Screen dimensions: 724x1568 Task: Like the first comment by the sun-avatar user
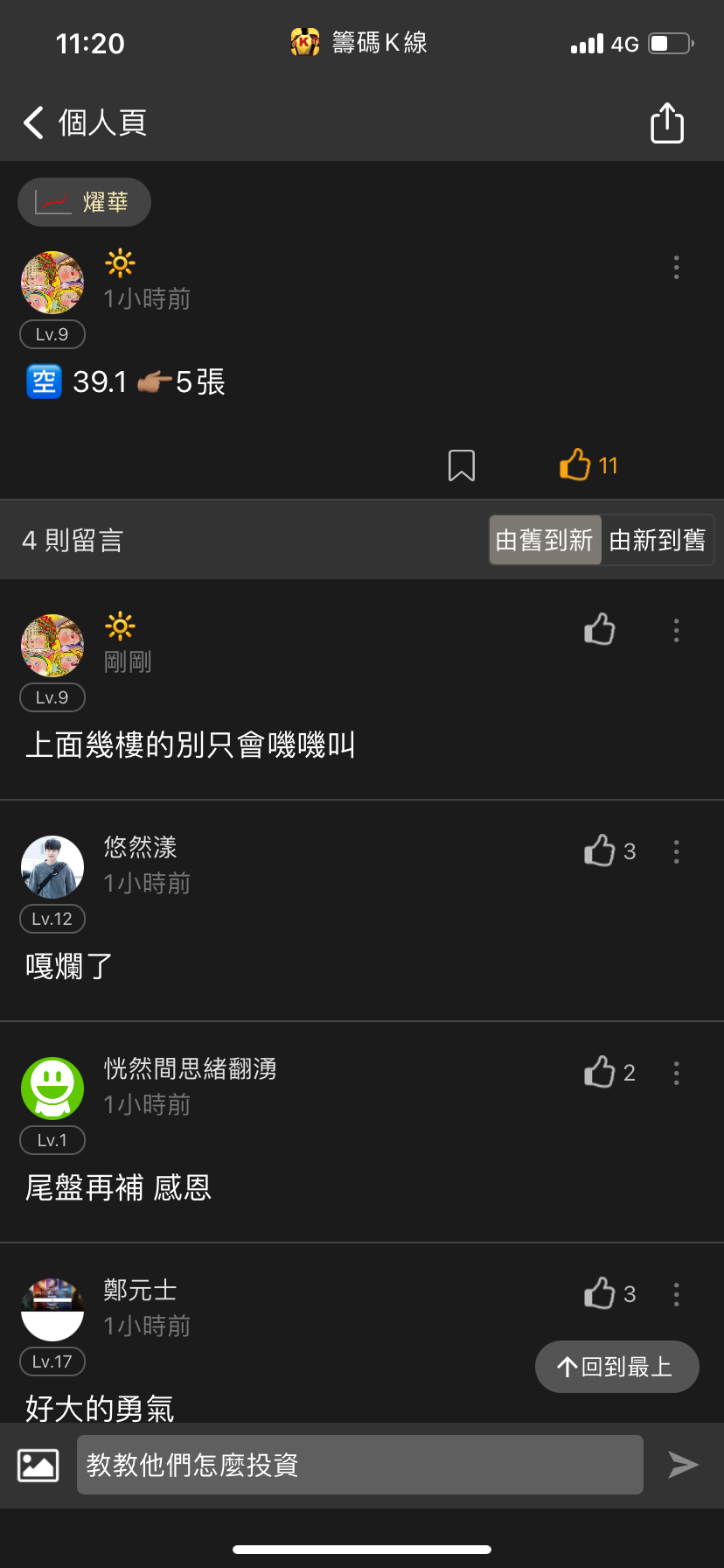coord(599,629)
